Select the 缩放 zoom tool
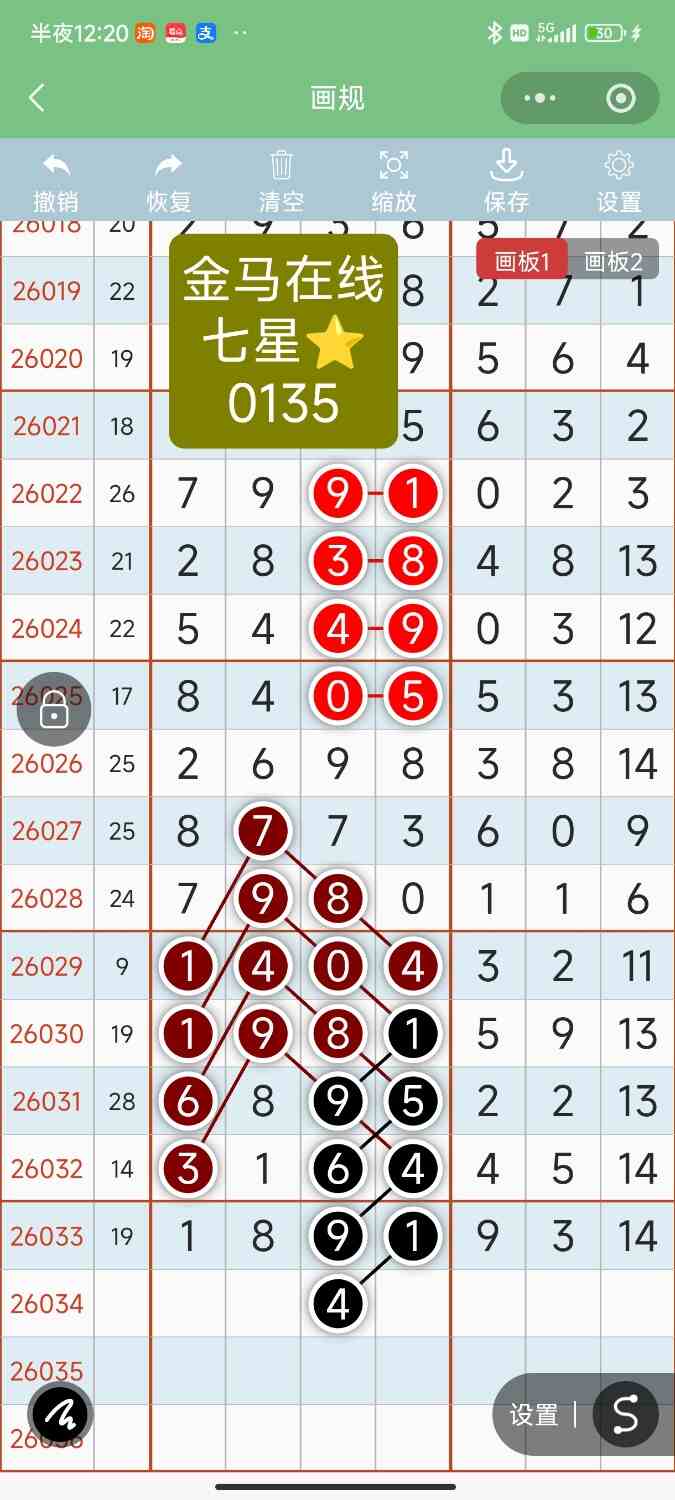Screen dimensions: 675x1500 [x=394, y=182]
